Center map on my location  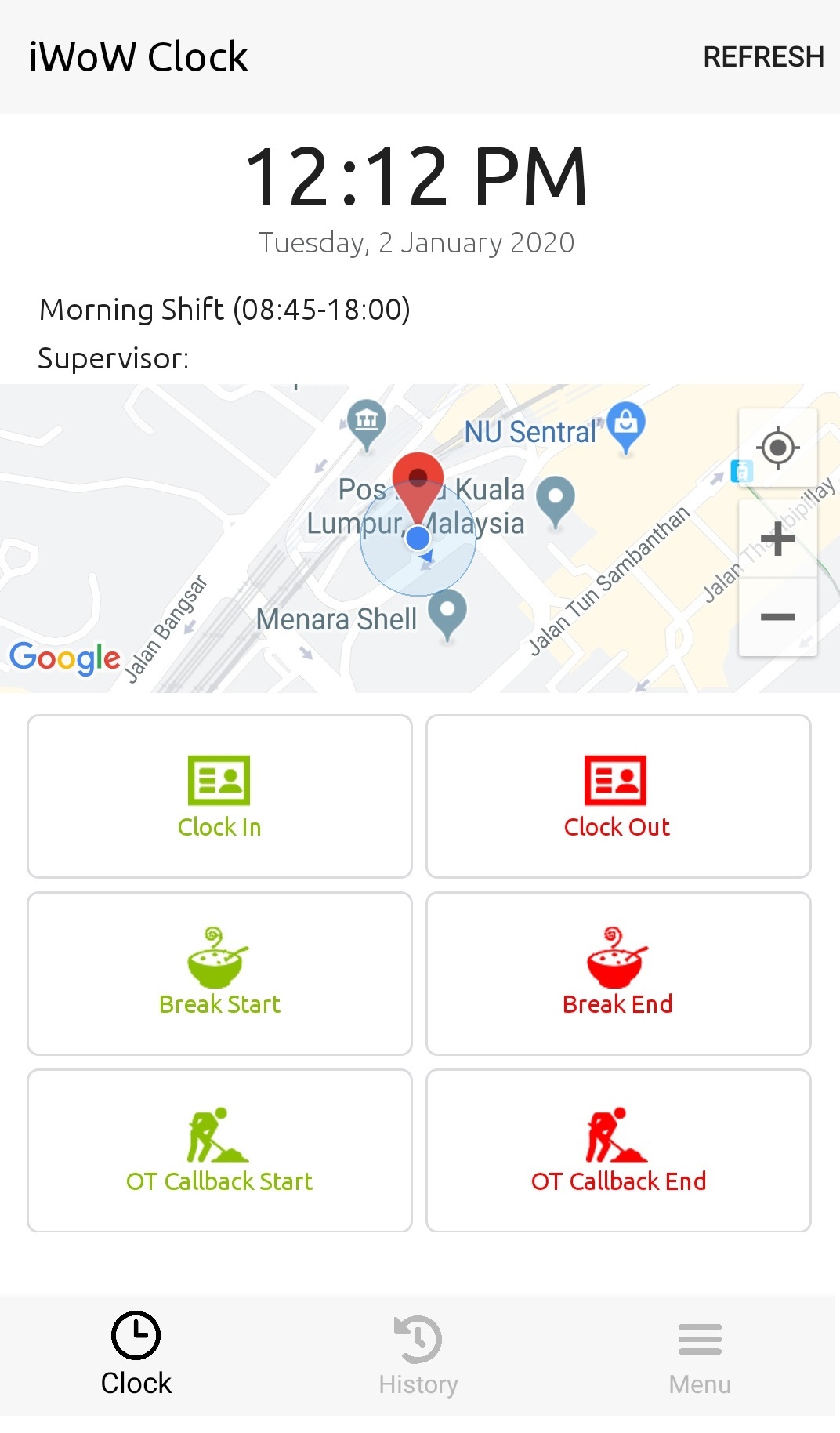777,448
